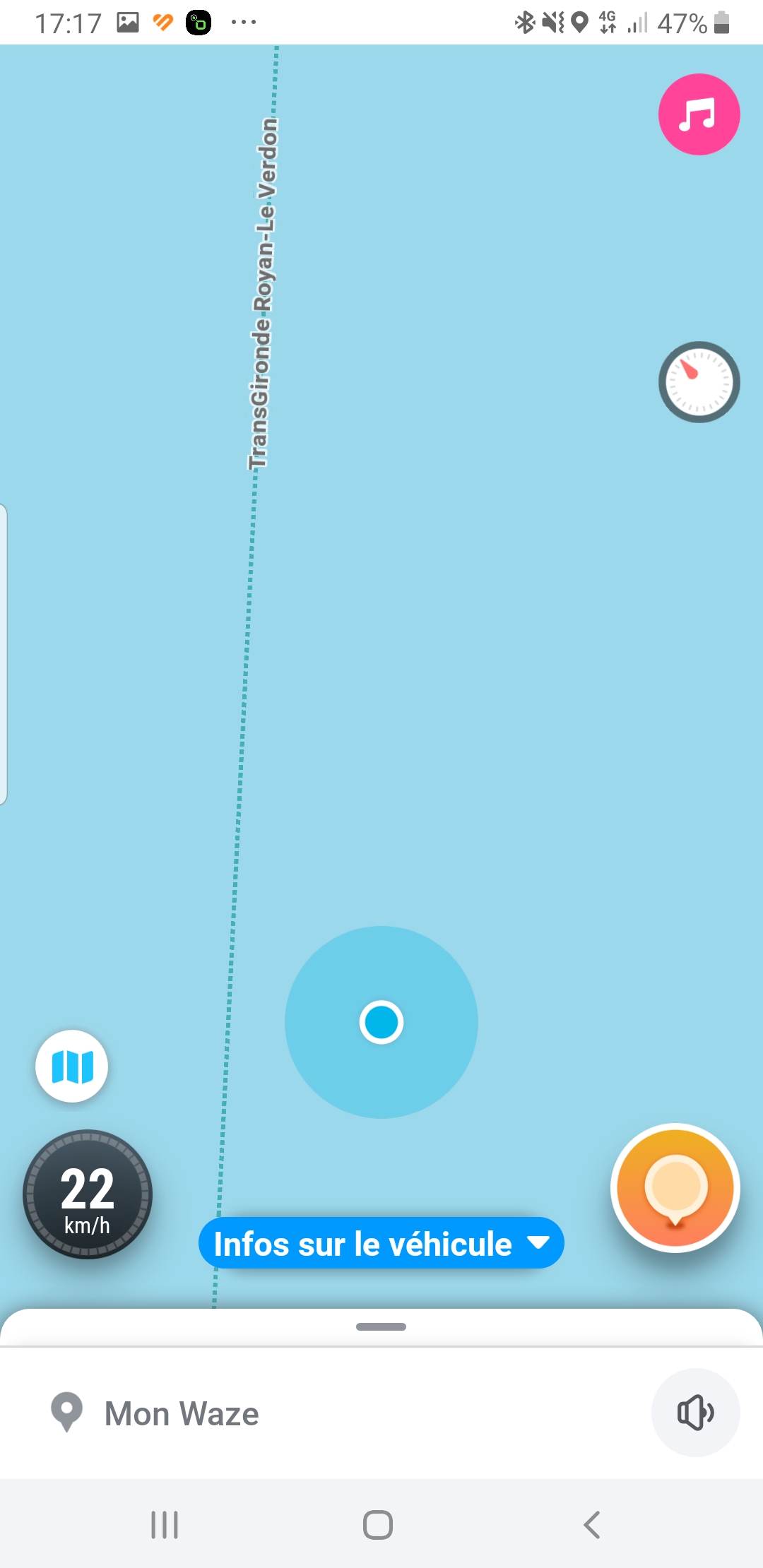This screenshot has height=1568, width=763.
Task: Open the sound settings speaker icon
Action: (x=695, y=1413)
